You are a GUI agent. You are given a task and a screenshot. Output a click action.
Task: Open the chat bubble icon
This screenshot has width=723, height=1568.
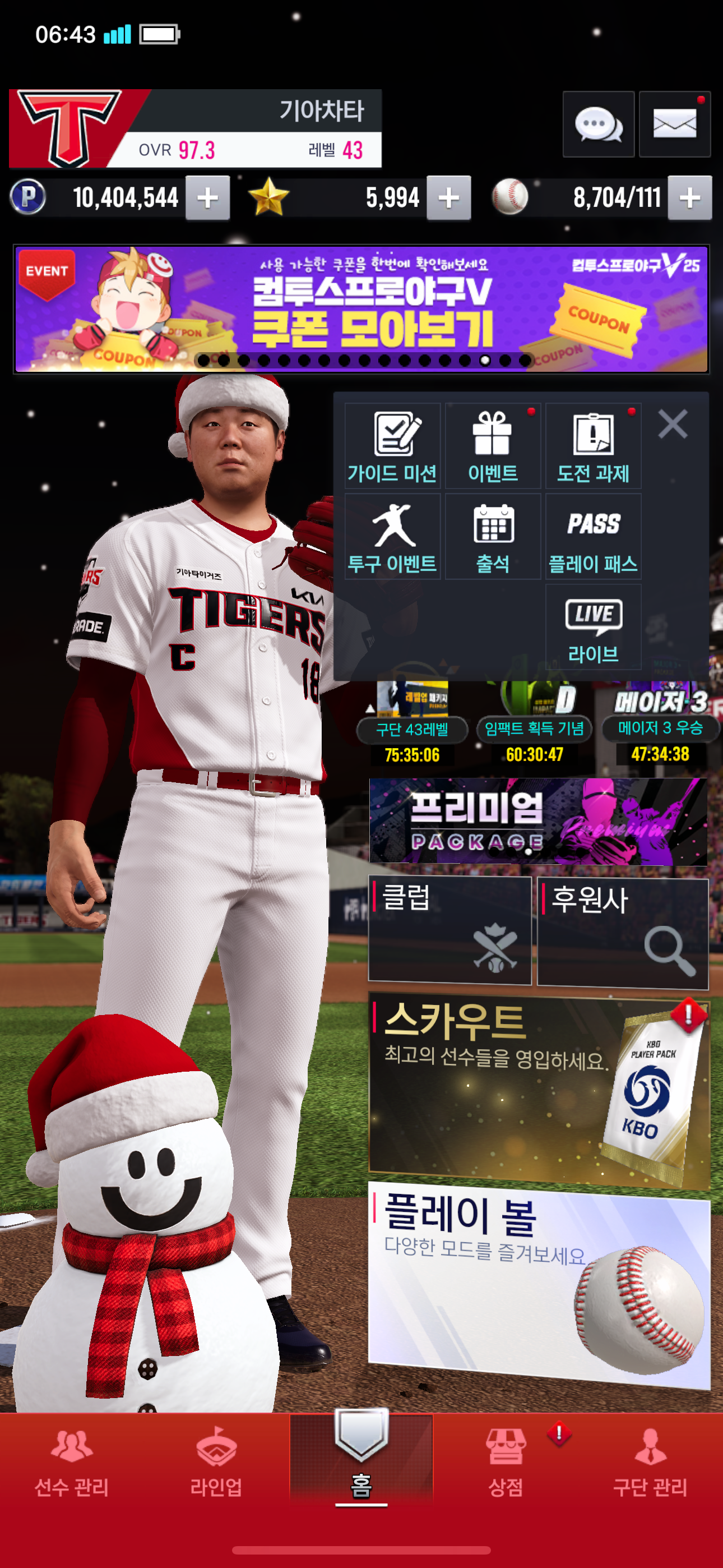pos(598,124)
